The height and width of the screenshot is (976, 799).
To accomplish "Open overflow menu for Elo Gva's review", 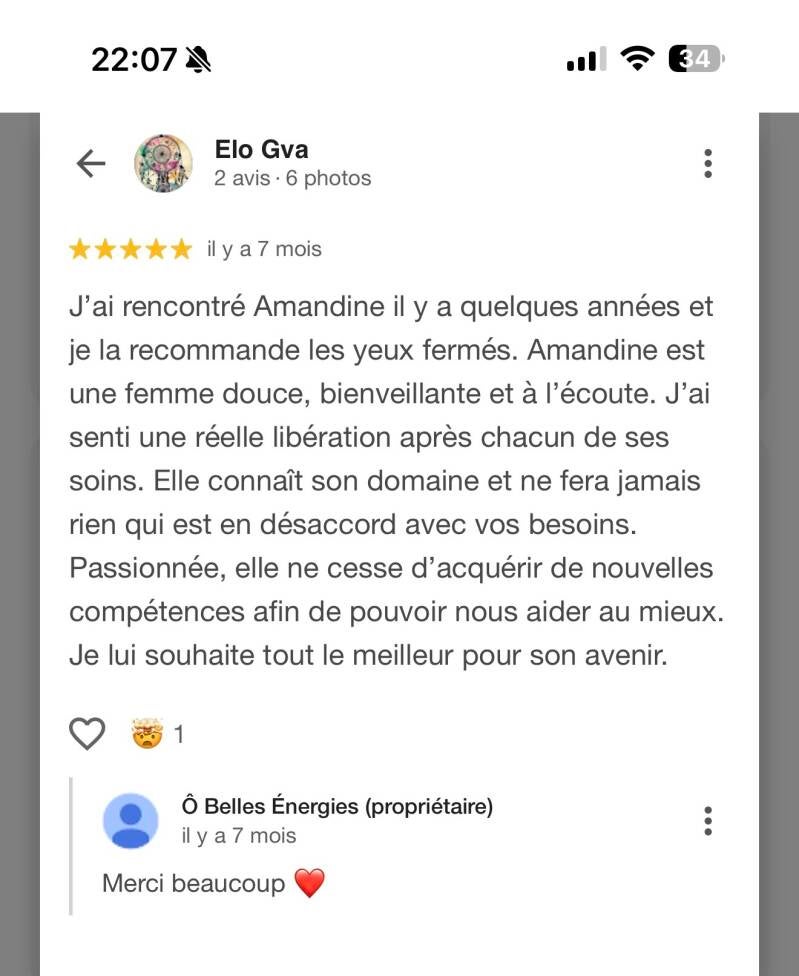I will point(708,164).
